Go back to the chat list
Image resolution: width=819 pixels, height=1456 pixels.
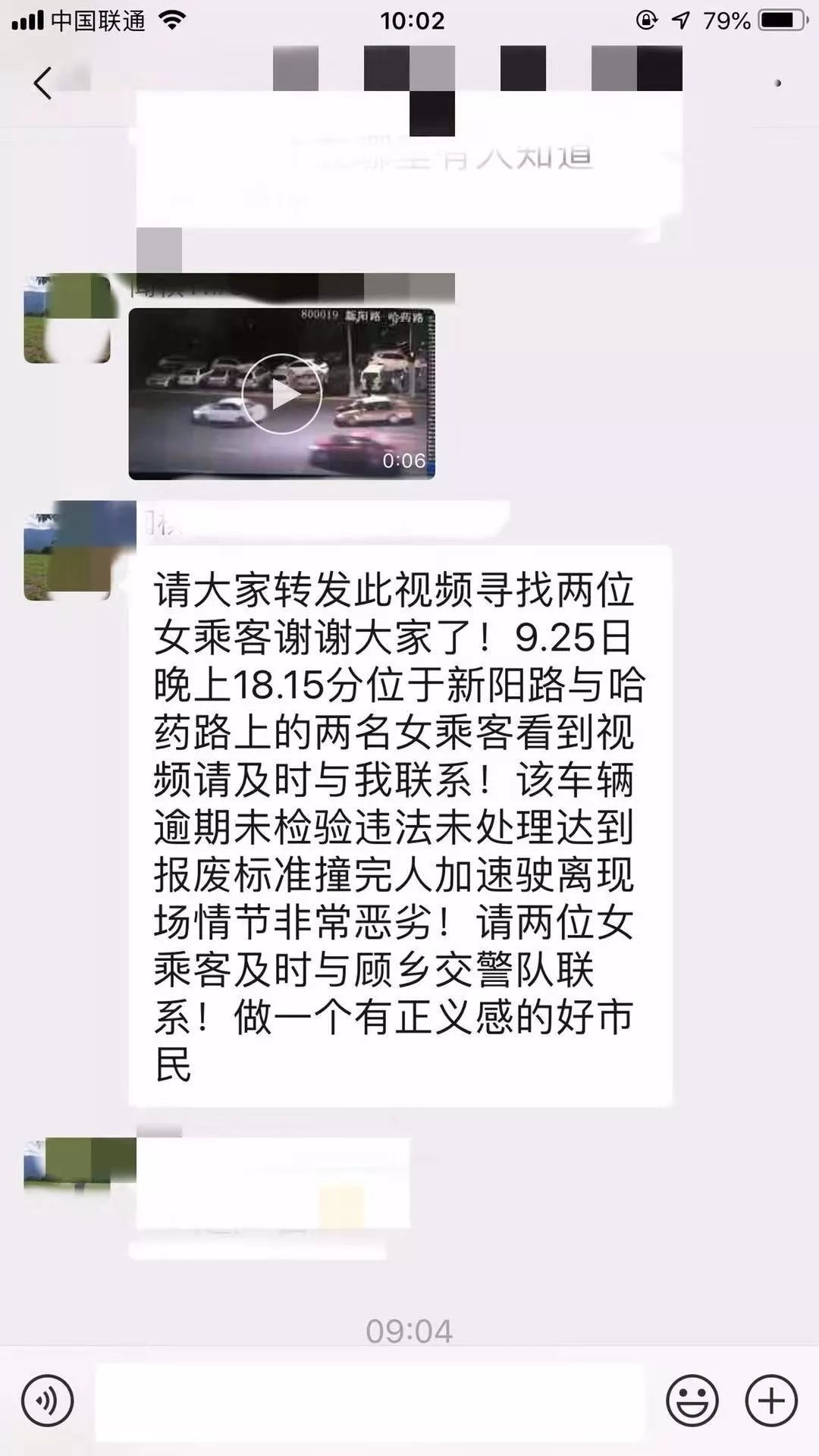click(x=43, y=83)
